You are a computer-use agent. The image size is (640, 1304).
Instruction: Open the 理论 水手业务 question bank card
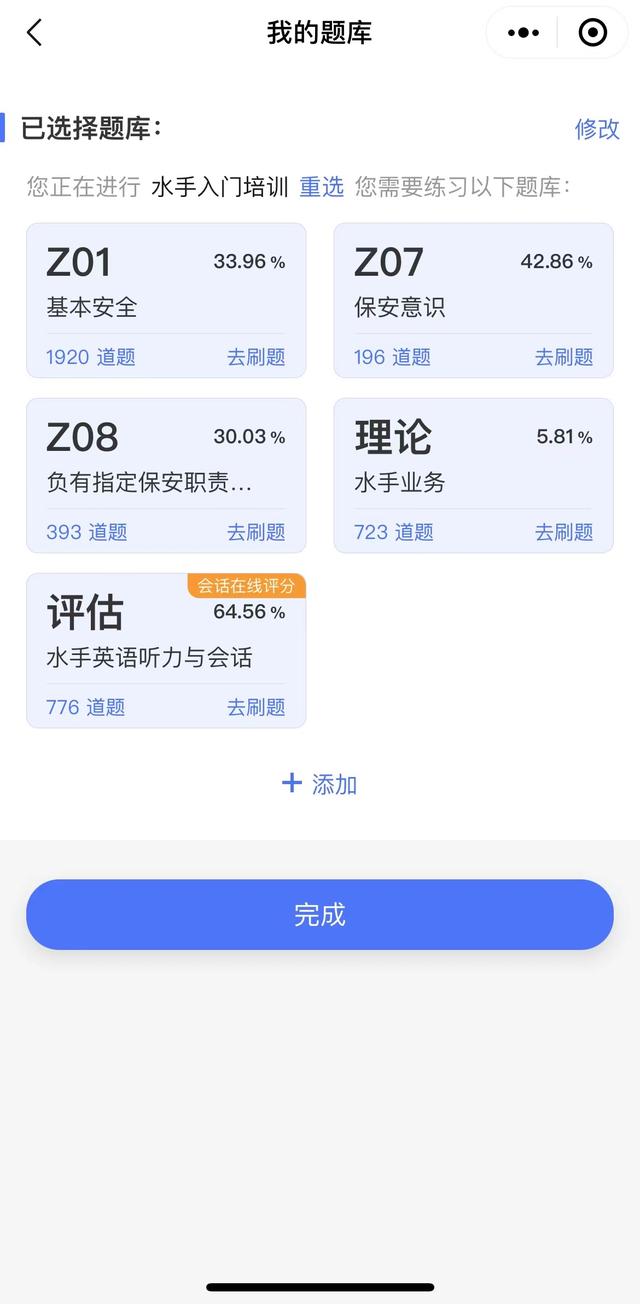tap(473, 475)
